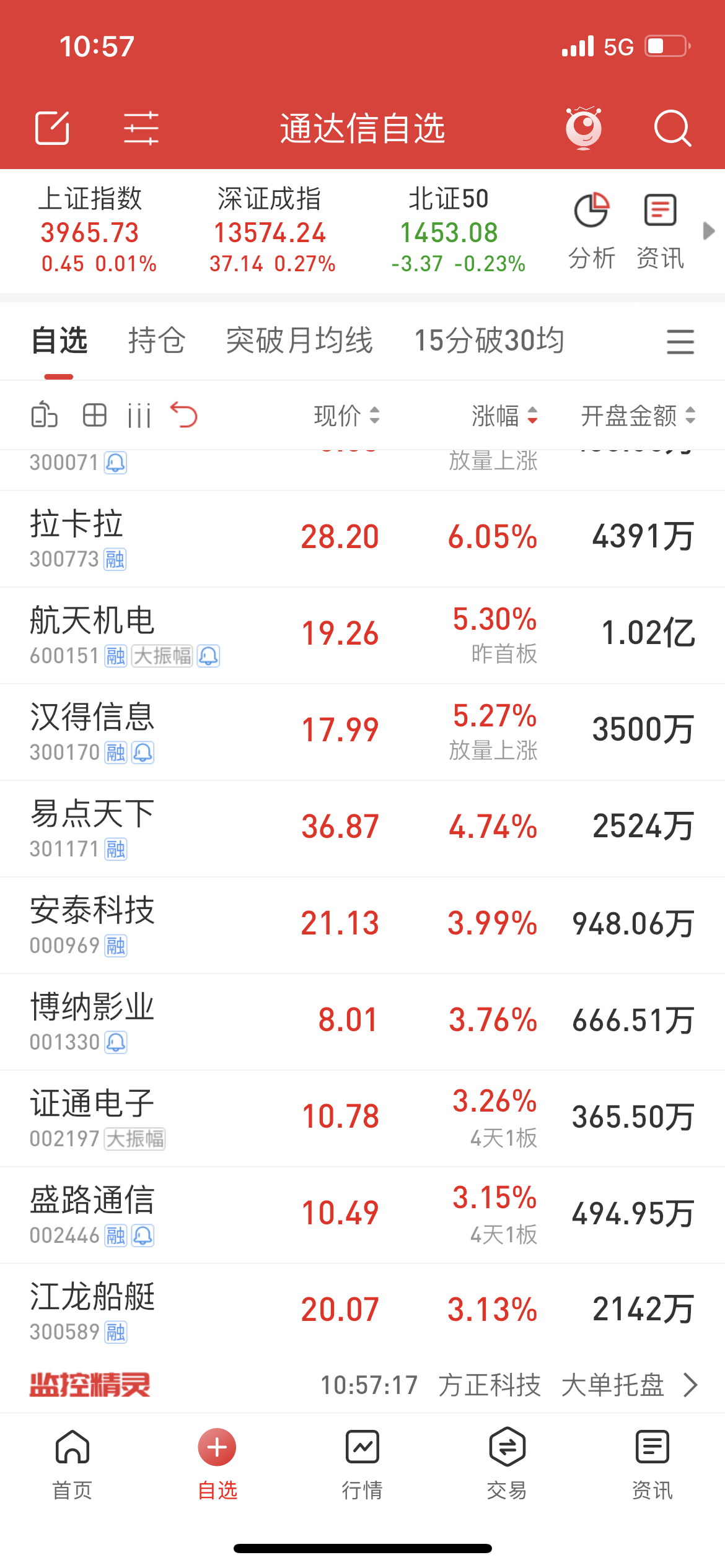Image resolution: width=725 pixels, height=1568 pixels.
Task: Open the tab list hamburger menu
Action: pyautogui.click(x=680, y=342)
